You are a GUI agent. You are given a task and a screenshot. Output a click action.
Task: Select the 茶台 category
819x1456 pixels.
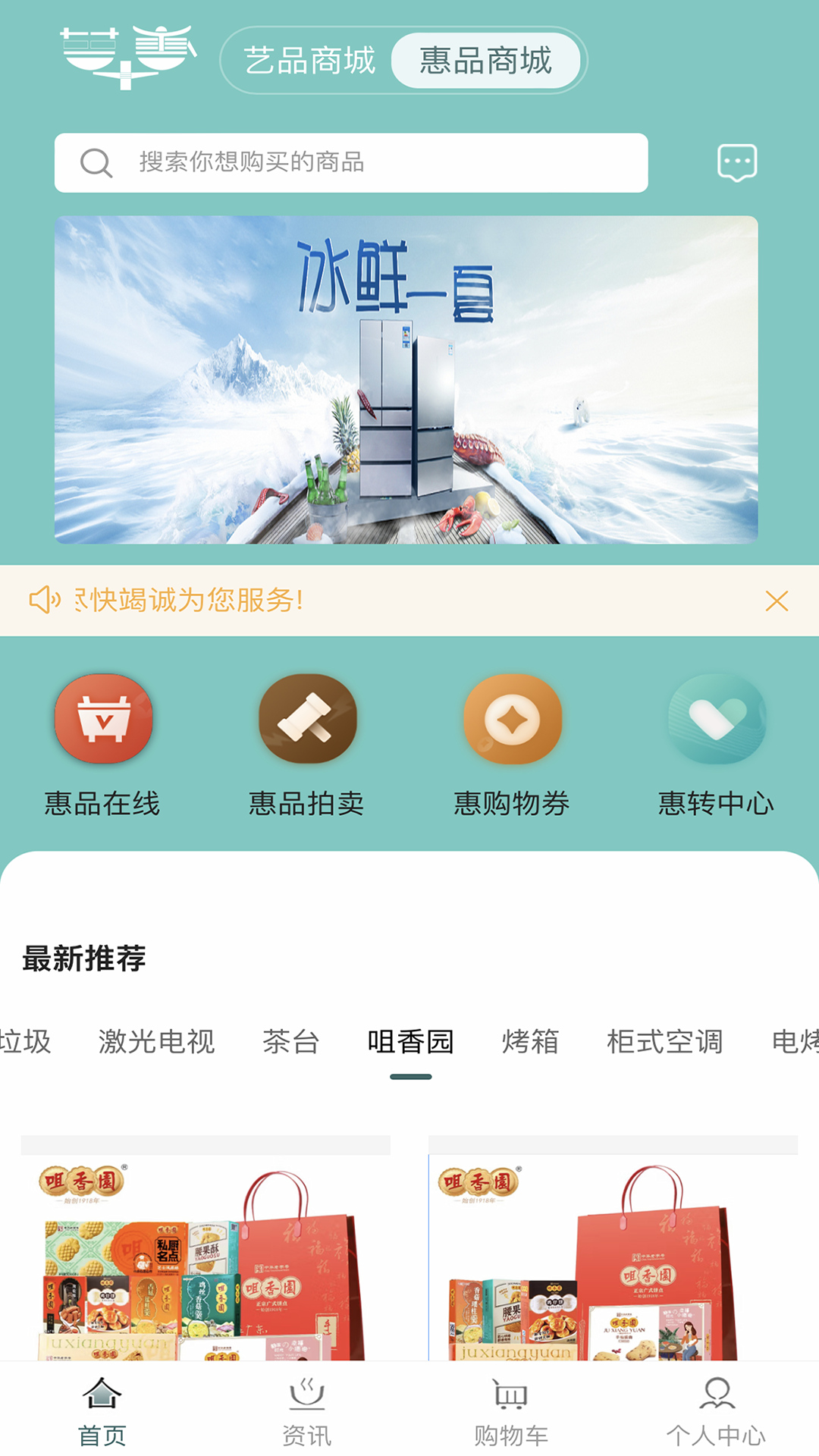(x=291, y=1041)
